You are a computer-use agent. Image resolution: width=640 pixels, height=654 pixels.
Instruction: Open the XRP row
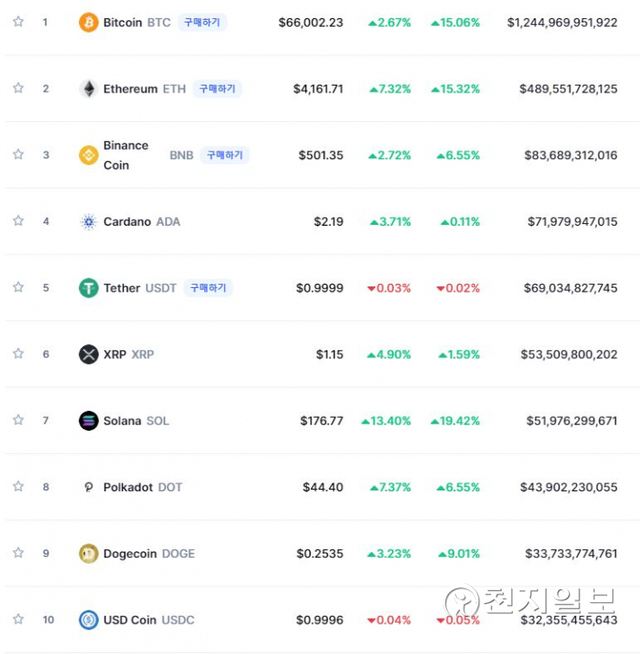pos(115,354)
